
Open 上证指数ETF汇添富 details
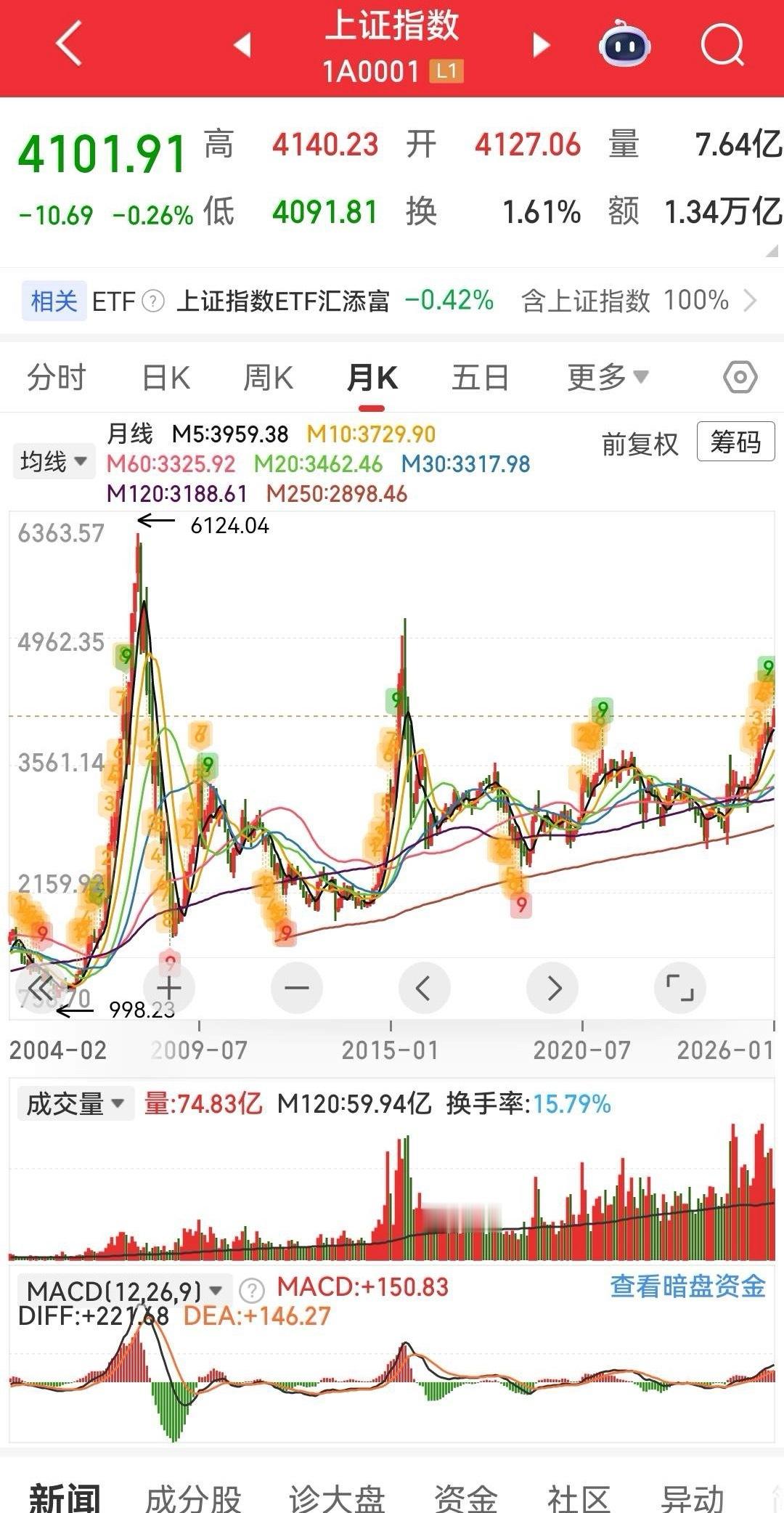[x=283, y=300]
